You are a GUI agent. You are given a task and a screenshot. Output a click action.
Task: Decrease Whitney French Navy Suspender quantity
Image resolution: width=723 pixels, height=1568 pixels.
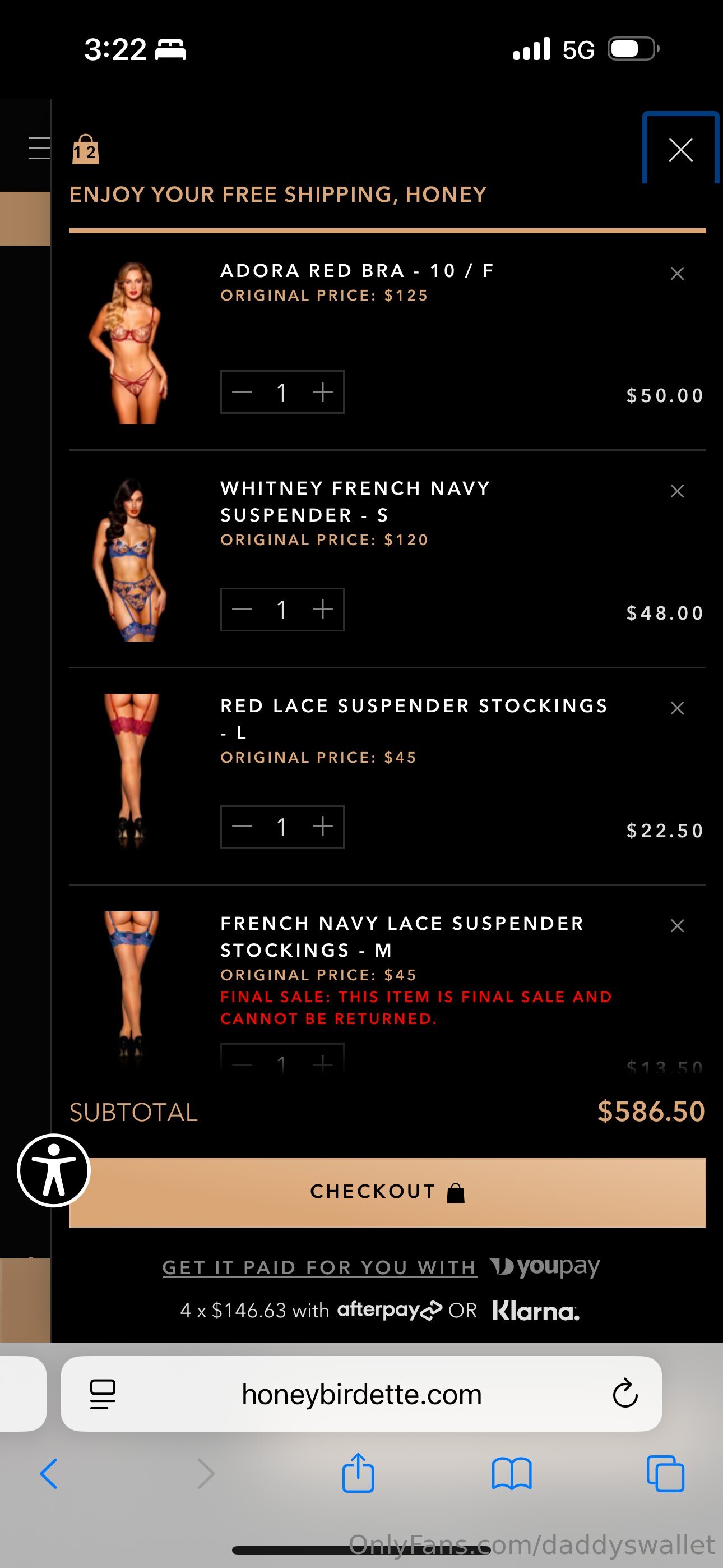(x=242, y=609)
